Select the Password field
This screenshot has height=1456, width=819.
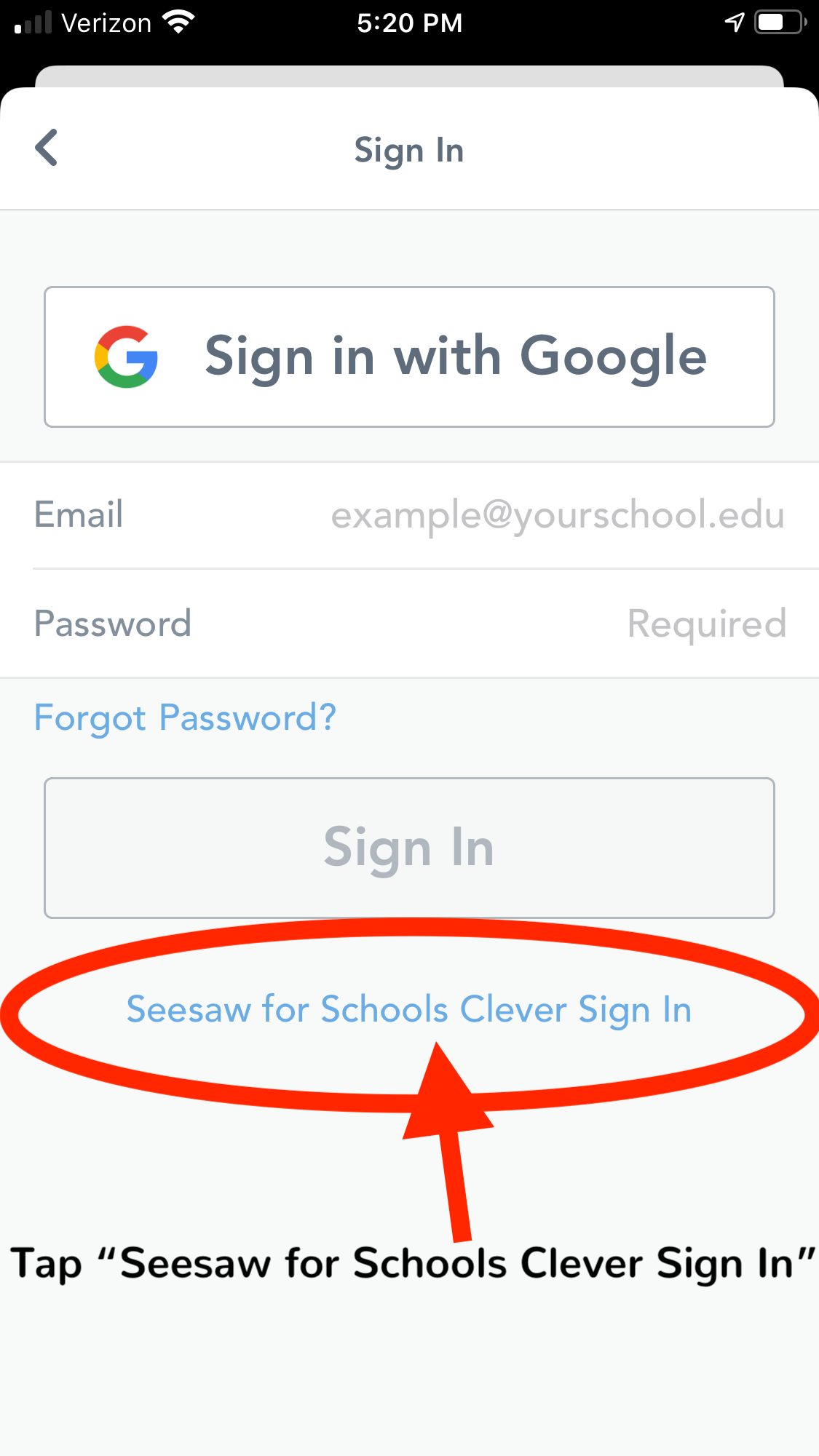tap(409, 624)
